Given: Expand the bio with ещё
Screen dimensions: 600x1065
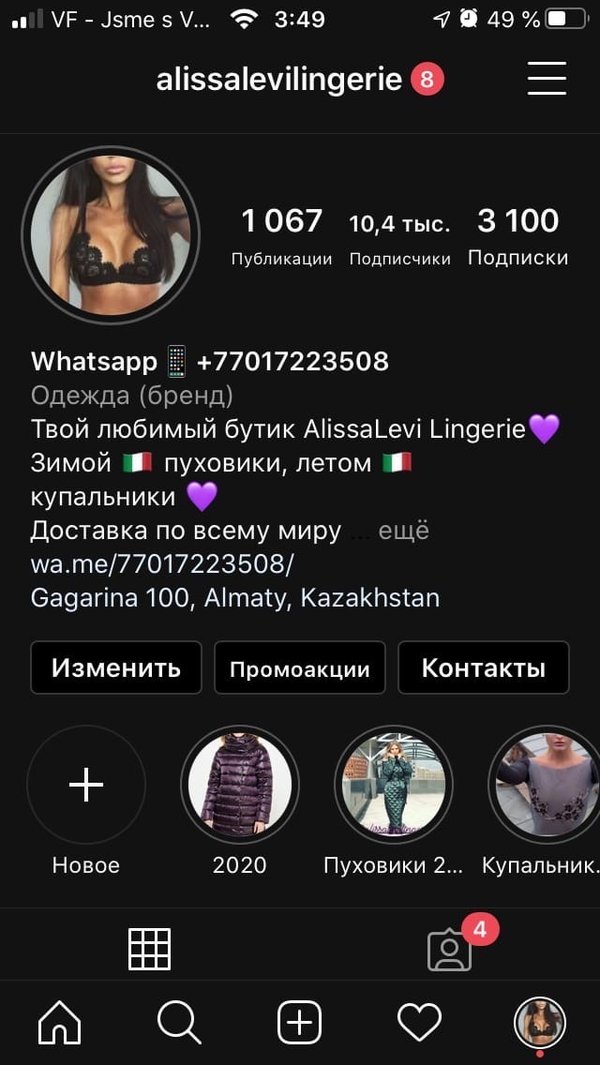Looking at the screenshot, I should [403, 531].
